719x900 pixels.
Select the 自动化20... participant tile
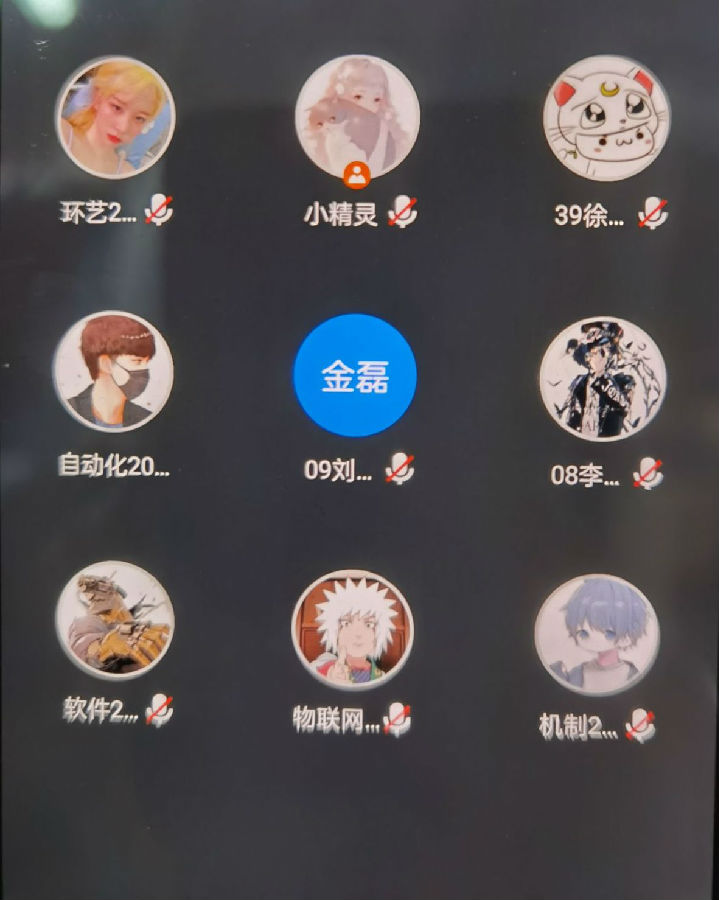[x=113, y=371]
